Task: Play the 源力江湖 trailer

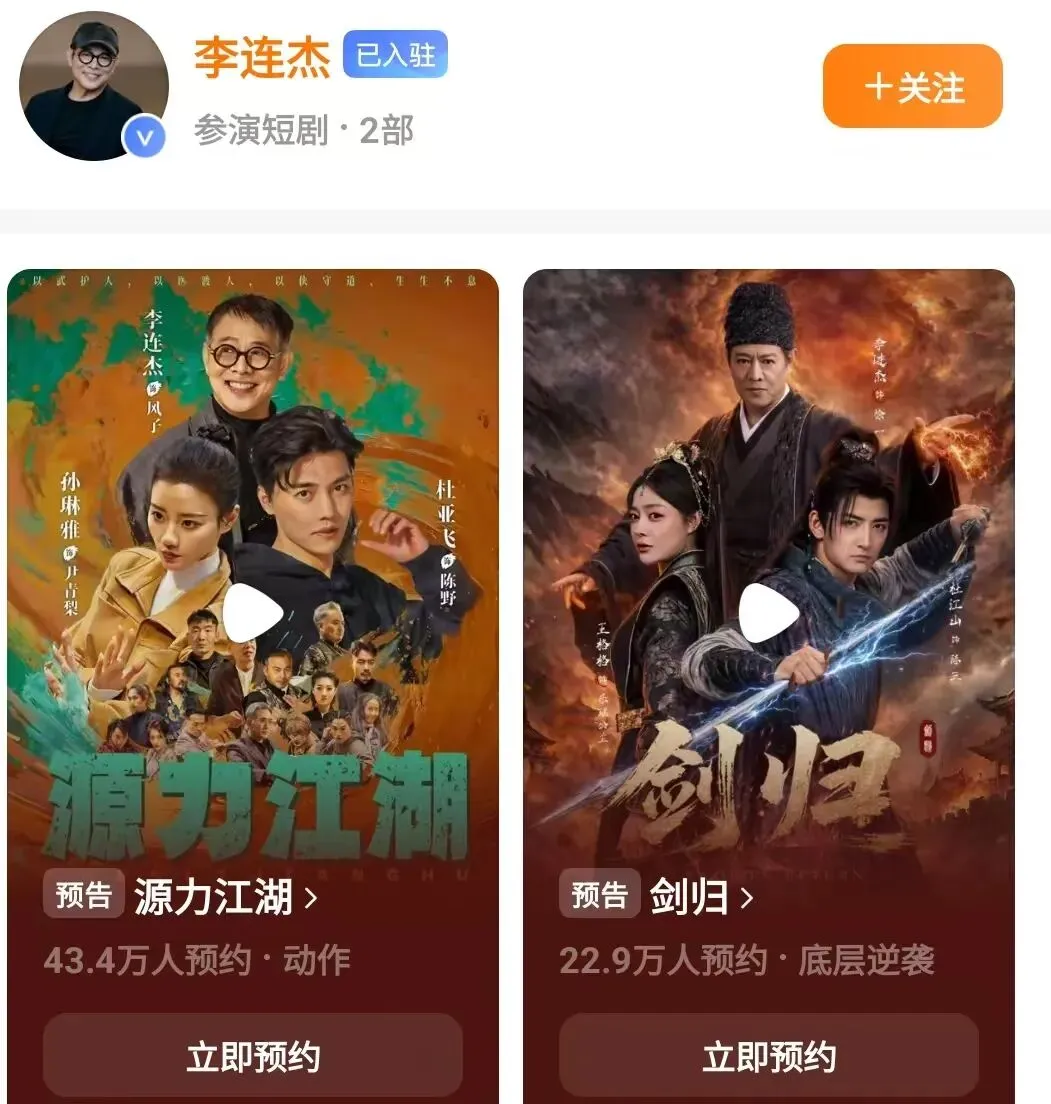Action: click(253, 613)
